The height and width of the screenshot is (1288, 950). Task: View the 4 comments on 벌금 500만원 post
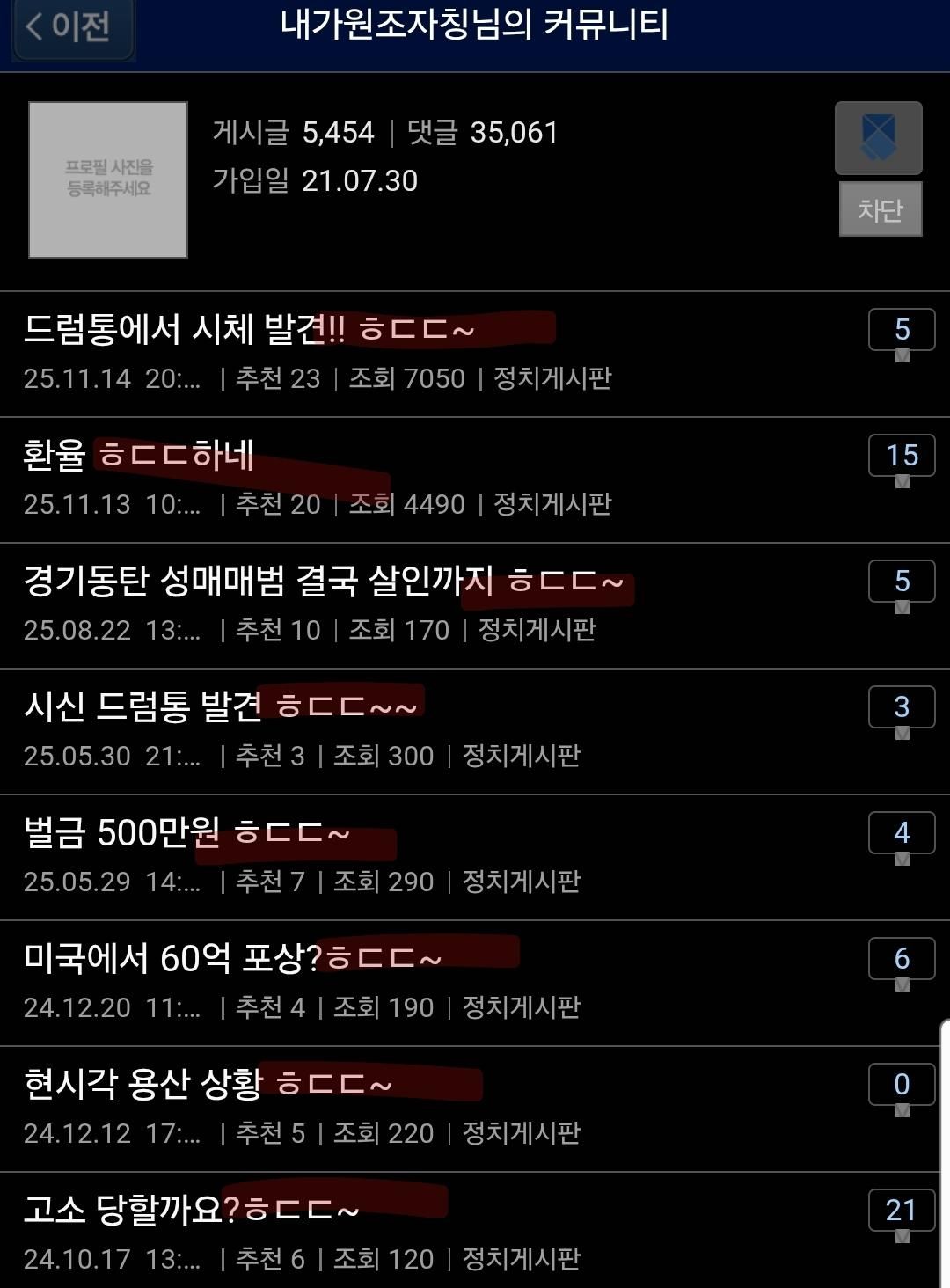[902, 833]
